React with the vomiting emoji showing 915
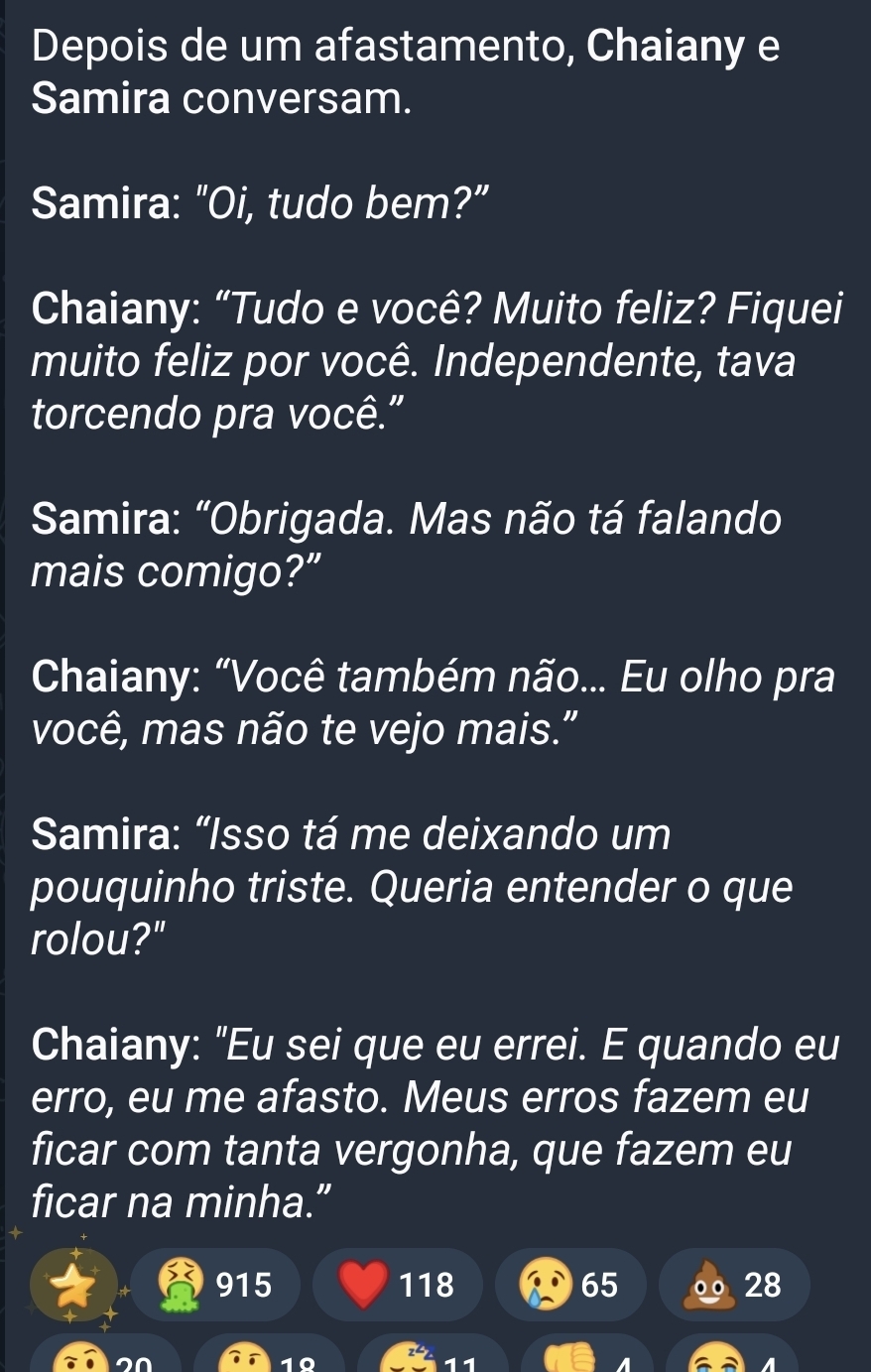This screenshot has width=871, height=1372. coord(215,1286)
